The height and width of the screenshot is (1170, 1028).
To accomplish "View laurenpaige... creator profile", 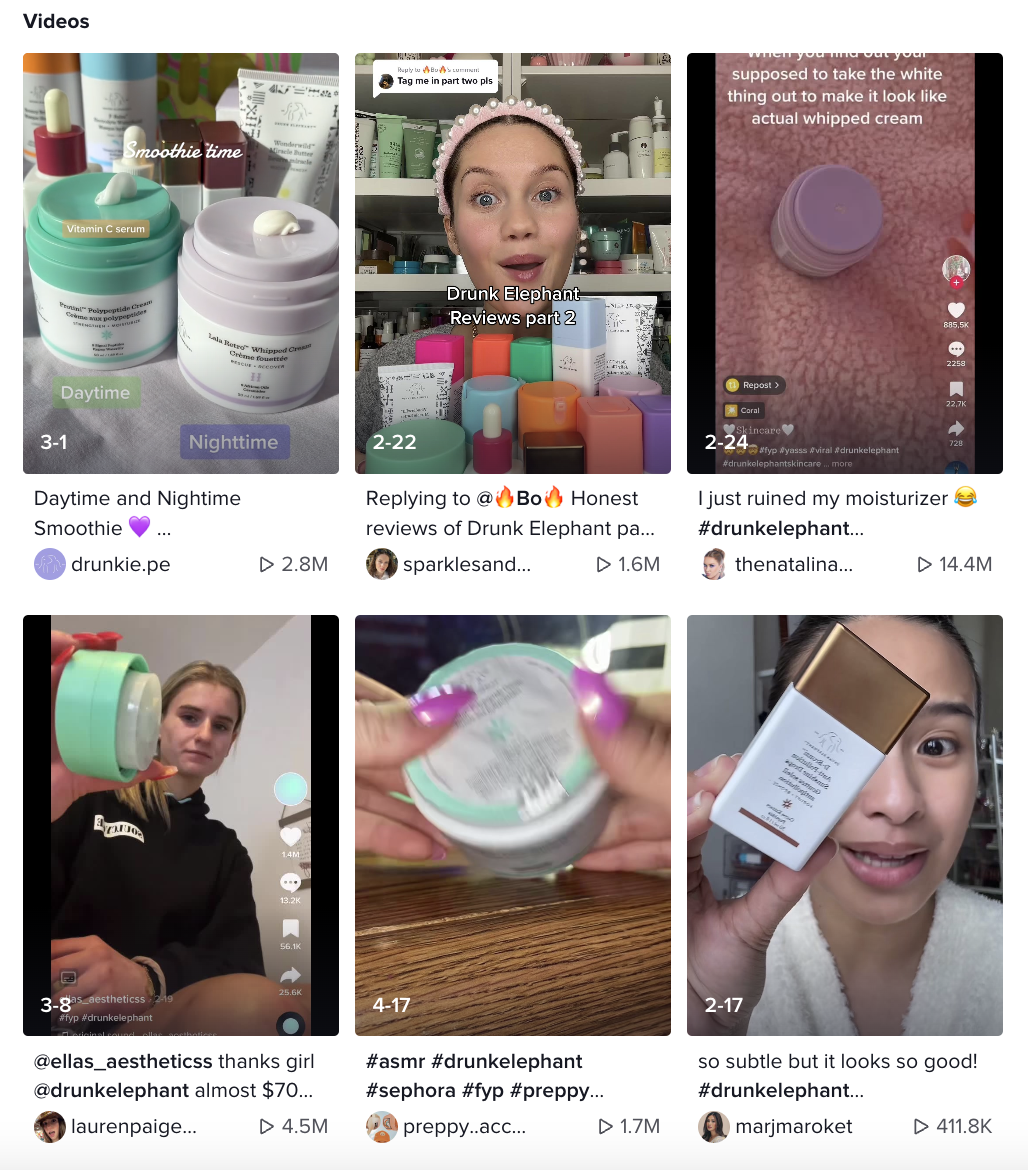I will tap(133, 1126).
